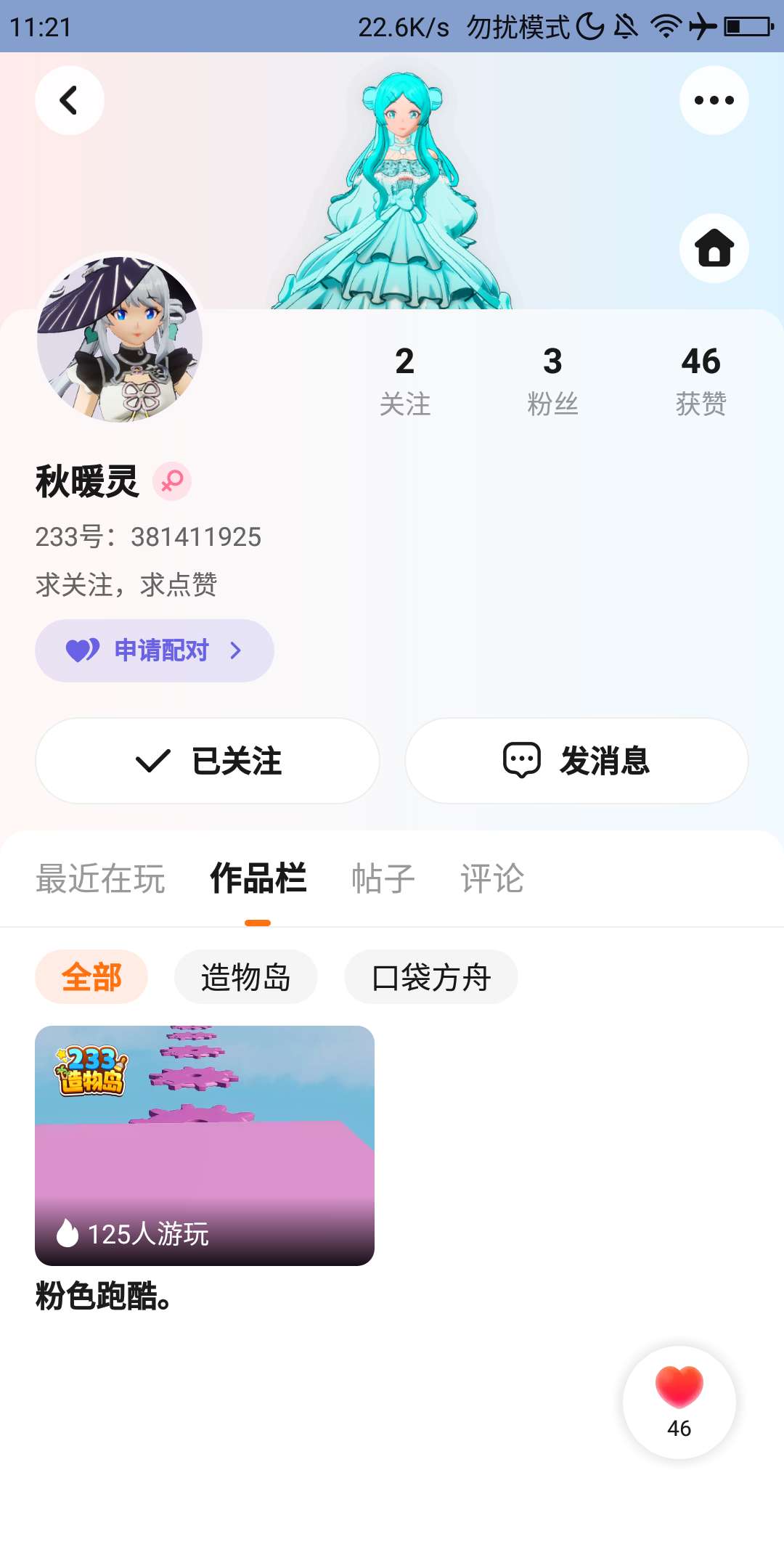Go back using the top-left arrow
784x1568 pixels.
click(69, 100)
